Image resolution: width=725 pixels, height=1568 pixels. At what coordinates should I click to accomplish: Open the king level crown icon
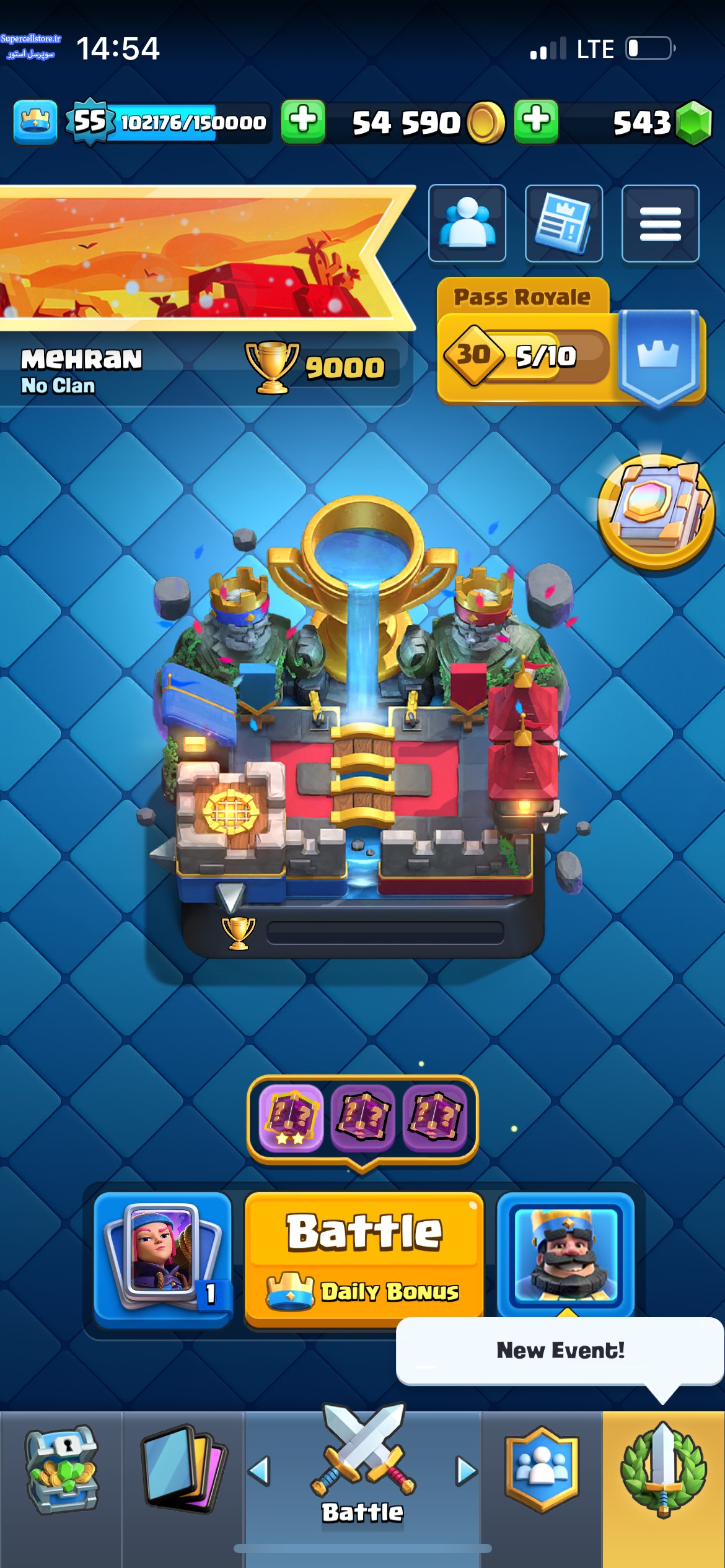tap(35, 122)
